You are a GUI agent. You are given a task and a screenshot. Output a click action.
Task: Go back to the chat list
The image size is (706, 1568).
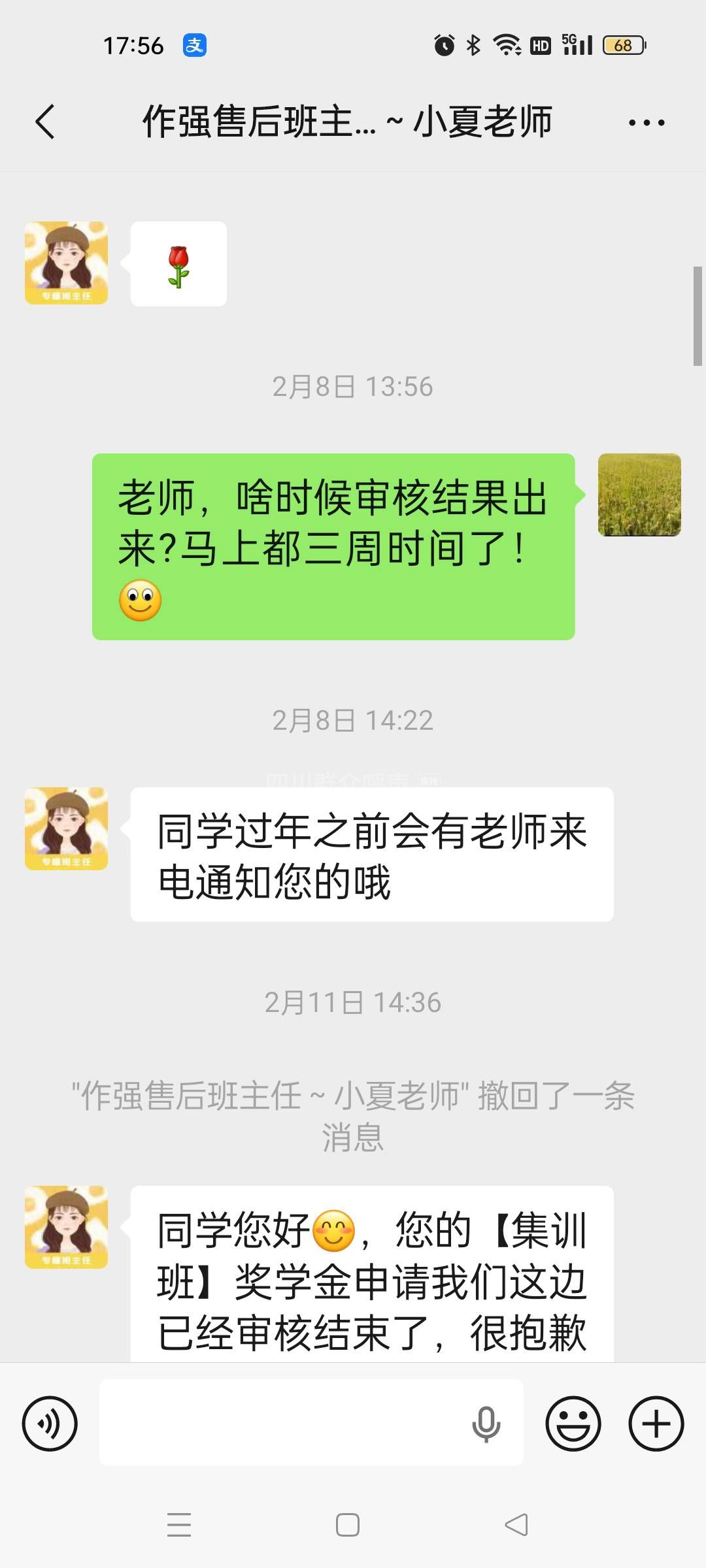tap(45, 122)
